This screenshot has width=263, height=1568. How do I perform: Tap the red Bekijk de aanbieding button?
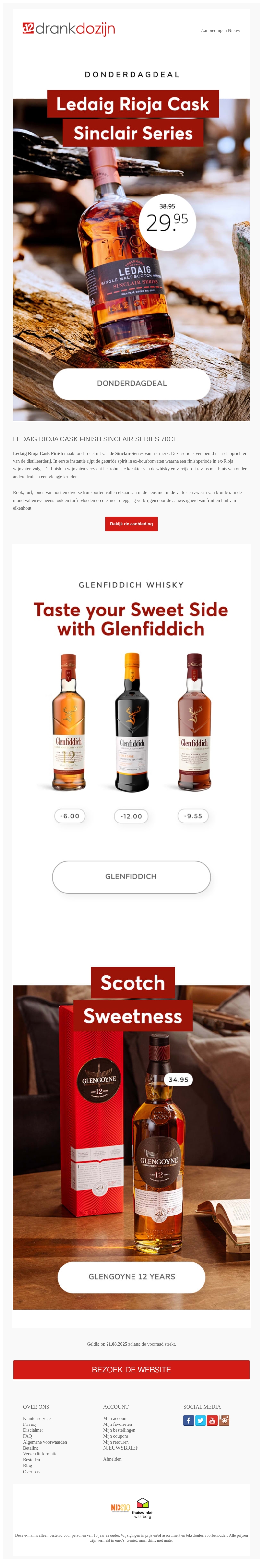[131, 523]
